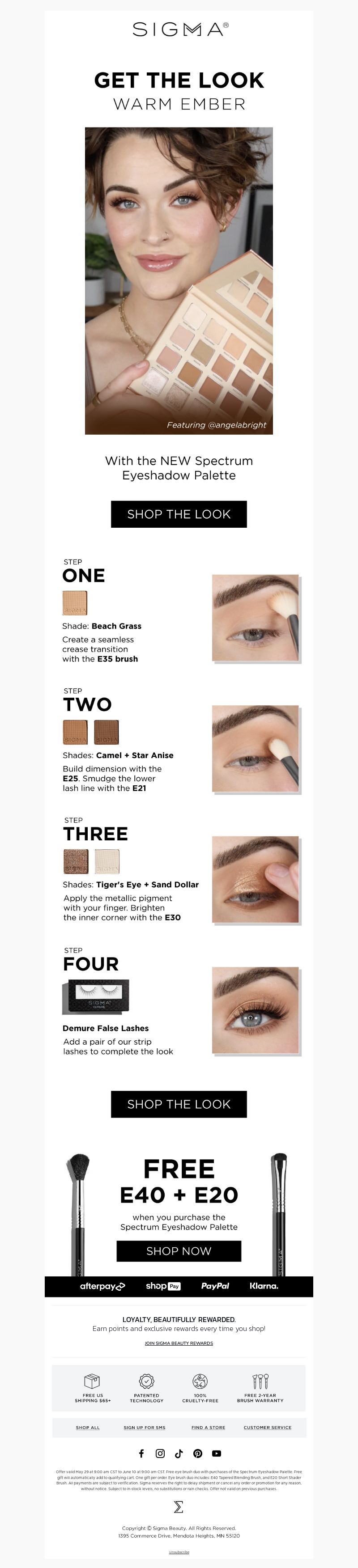Open the TikTok icon
This screenshot has height=1568, width=358.
tap(179, 1453)
